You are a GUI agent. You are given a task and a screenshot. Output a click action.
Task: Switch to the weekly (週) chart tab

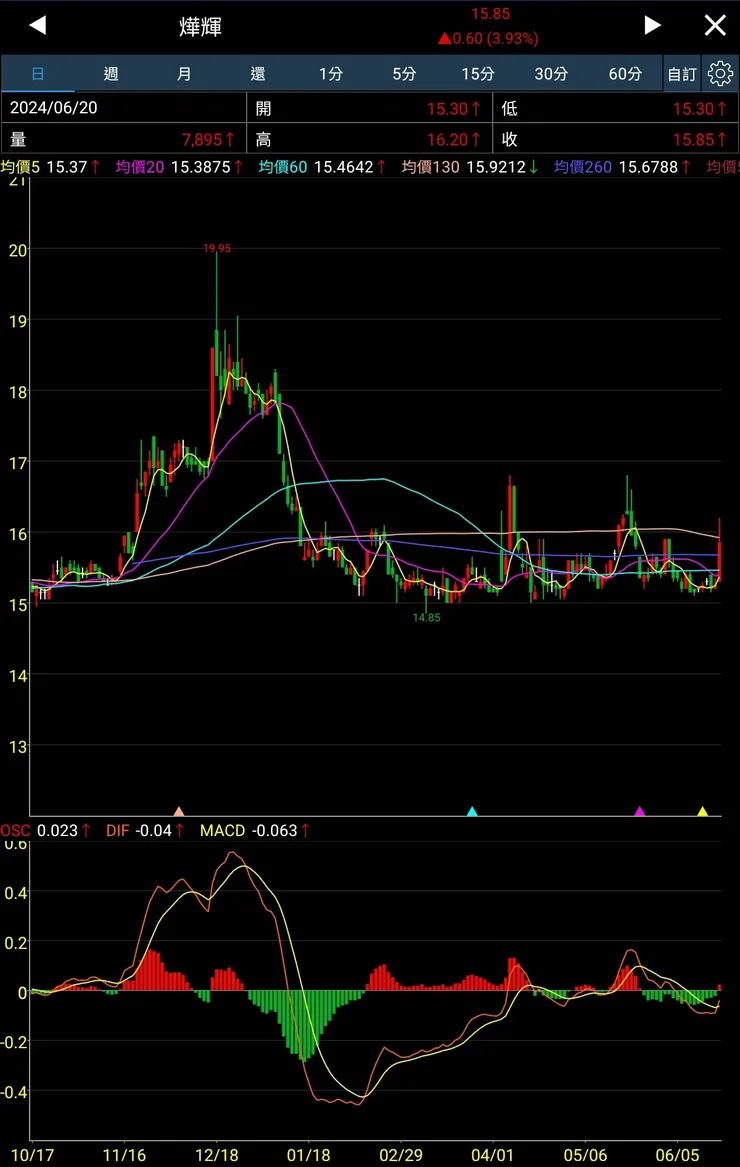111,74
